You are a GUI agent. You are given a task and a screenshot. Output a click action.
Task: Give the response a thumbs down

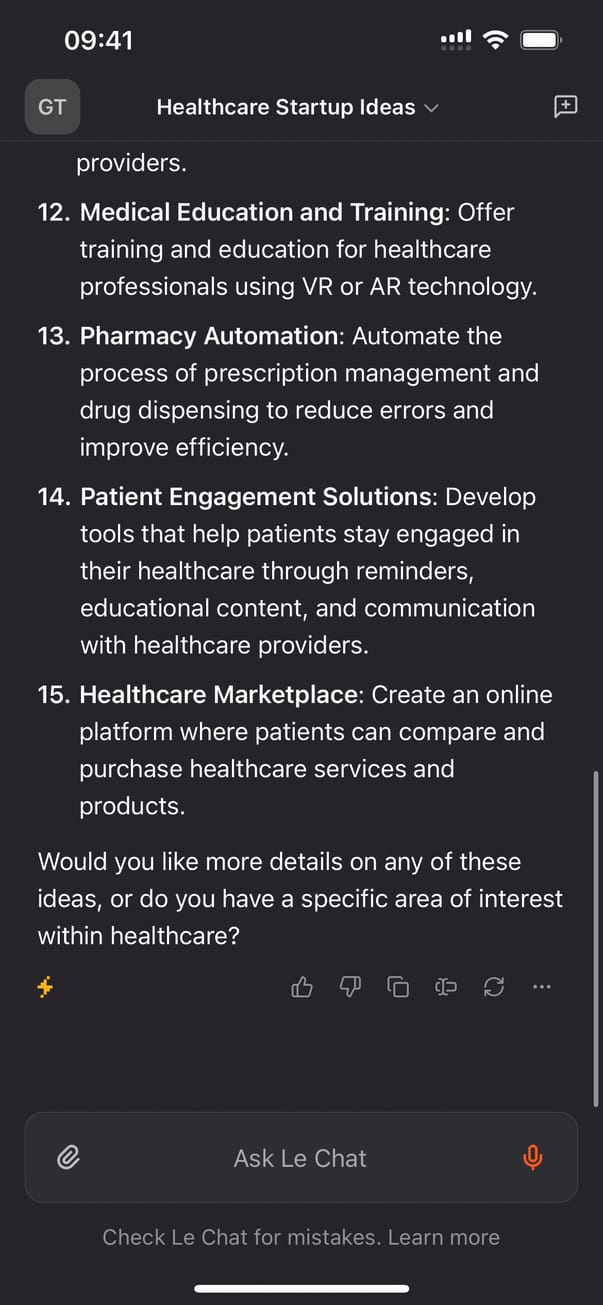pyautogui.click(x=350, y=988)
